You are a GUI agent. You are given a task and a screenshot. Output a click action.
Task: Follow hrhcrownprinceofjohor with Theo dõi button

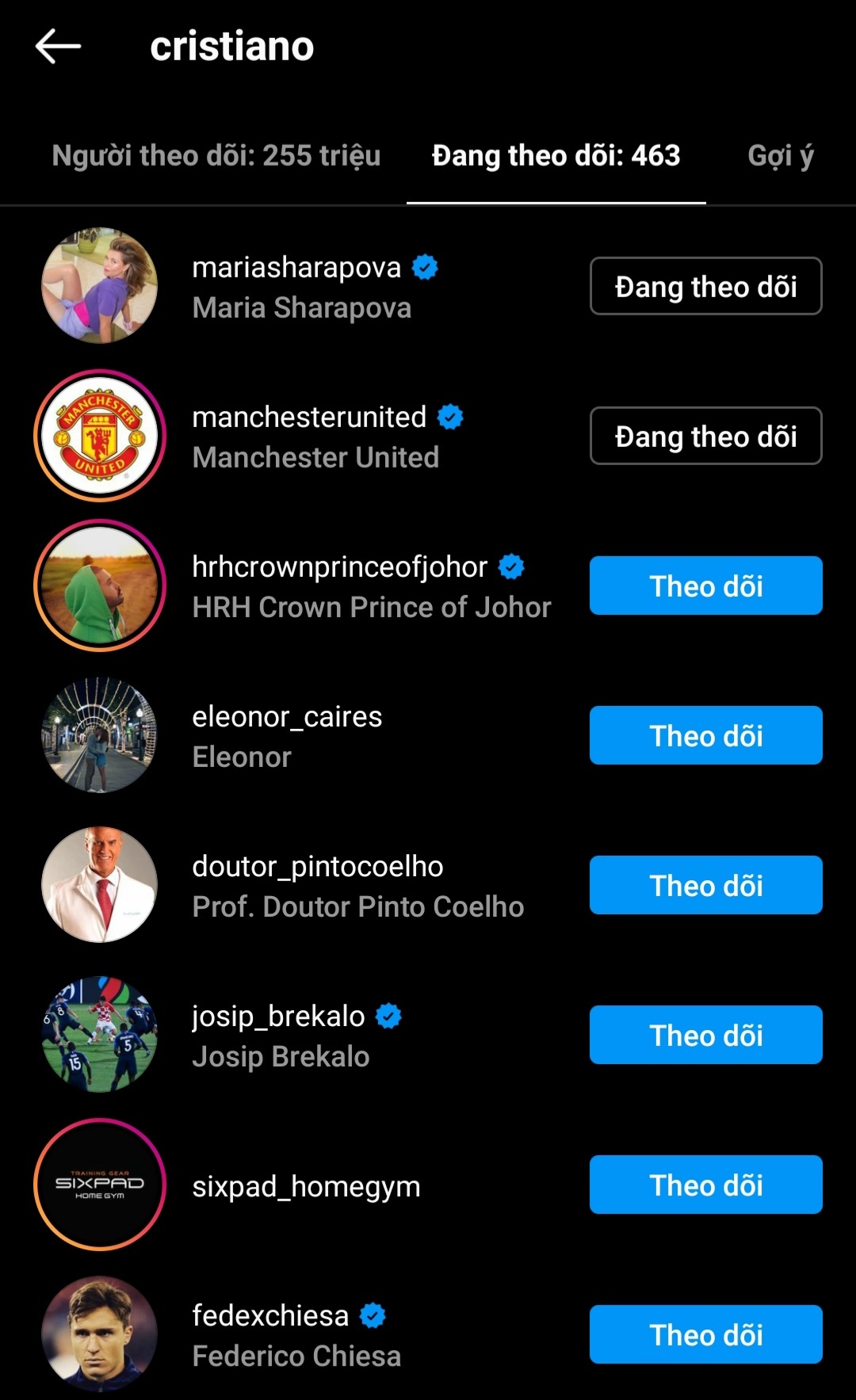(x=705, y=586)
